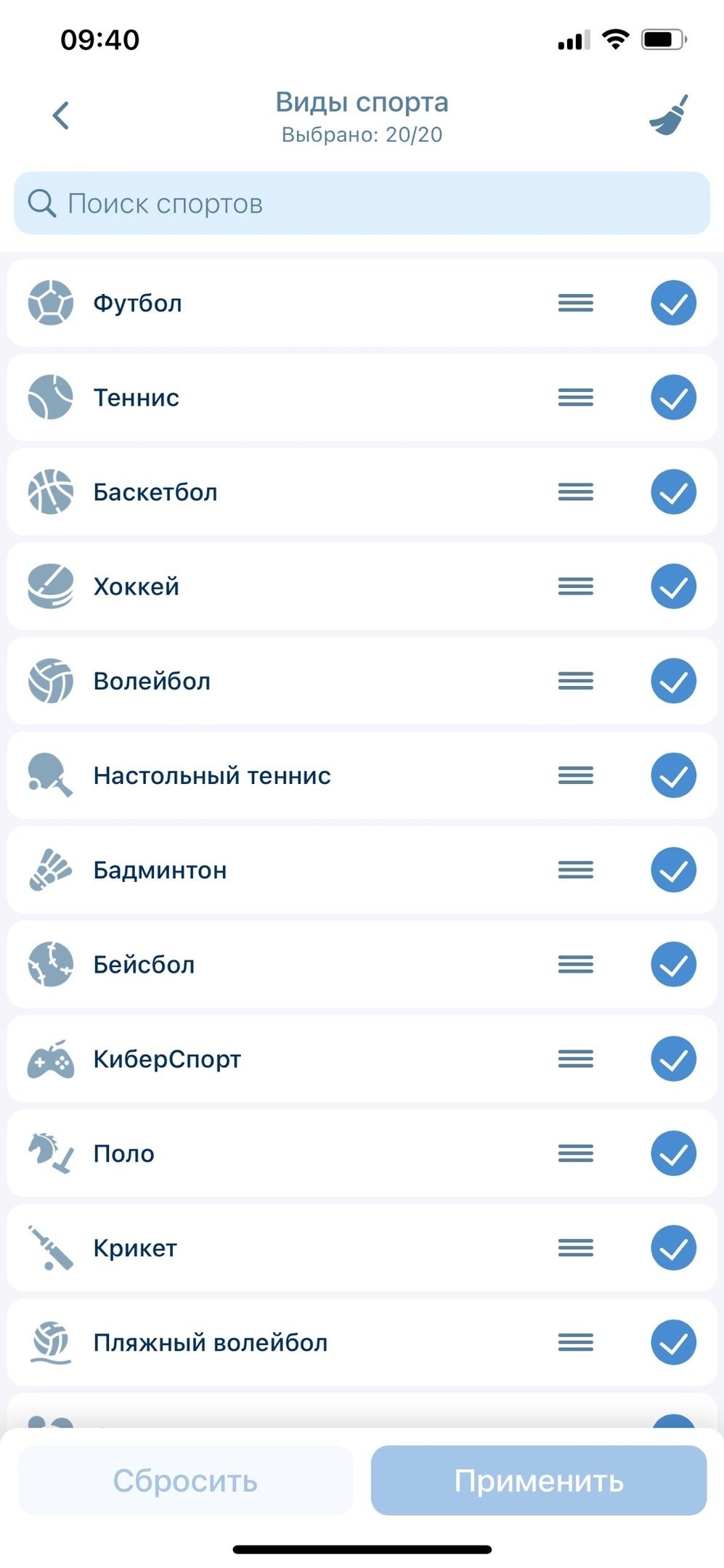This screenshot has height=1568, width=724.
Task: Uncheck the Бейсбол checkbox
Action: 672,965
